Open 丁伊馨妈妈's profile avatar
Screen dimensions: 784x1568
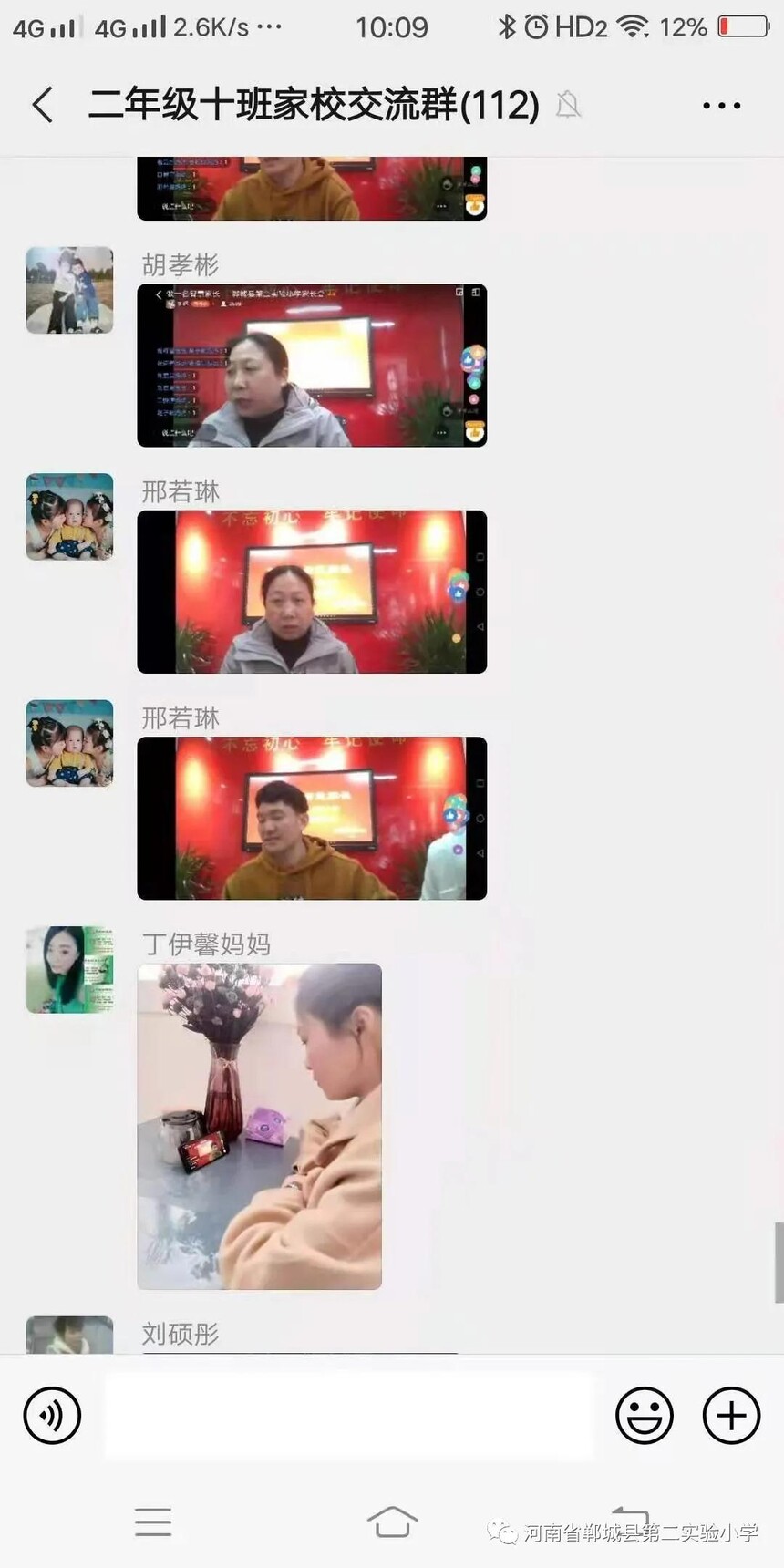click(x=69, y=970)
